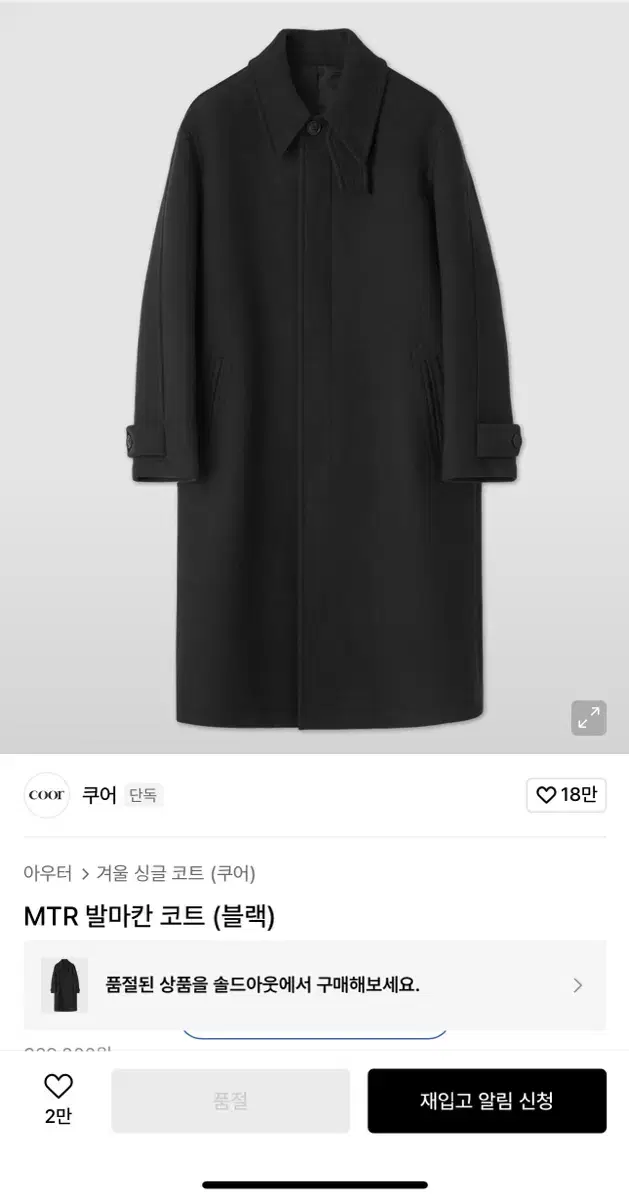Like the 쿠어 brand (18만 hearts)
Image resolution: width=629 pixels, height=1200 pixels.
coord(566,795)
